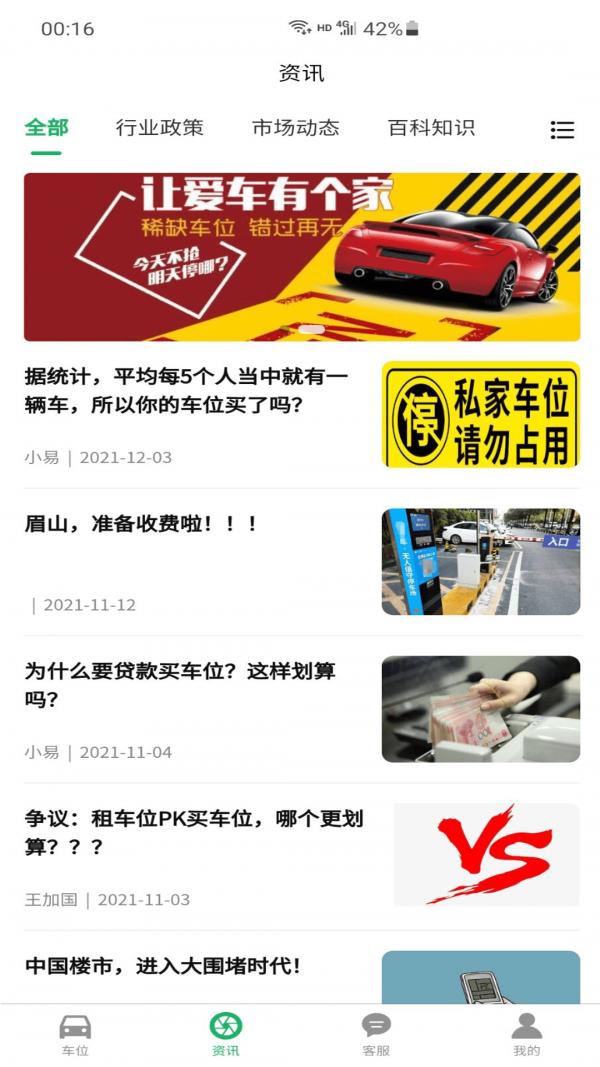Select the 全部 tab

click(46, 127)
